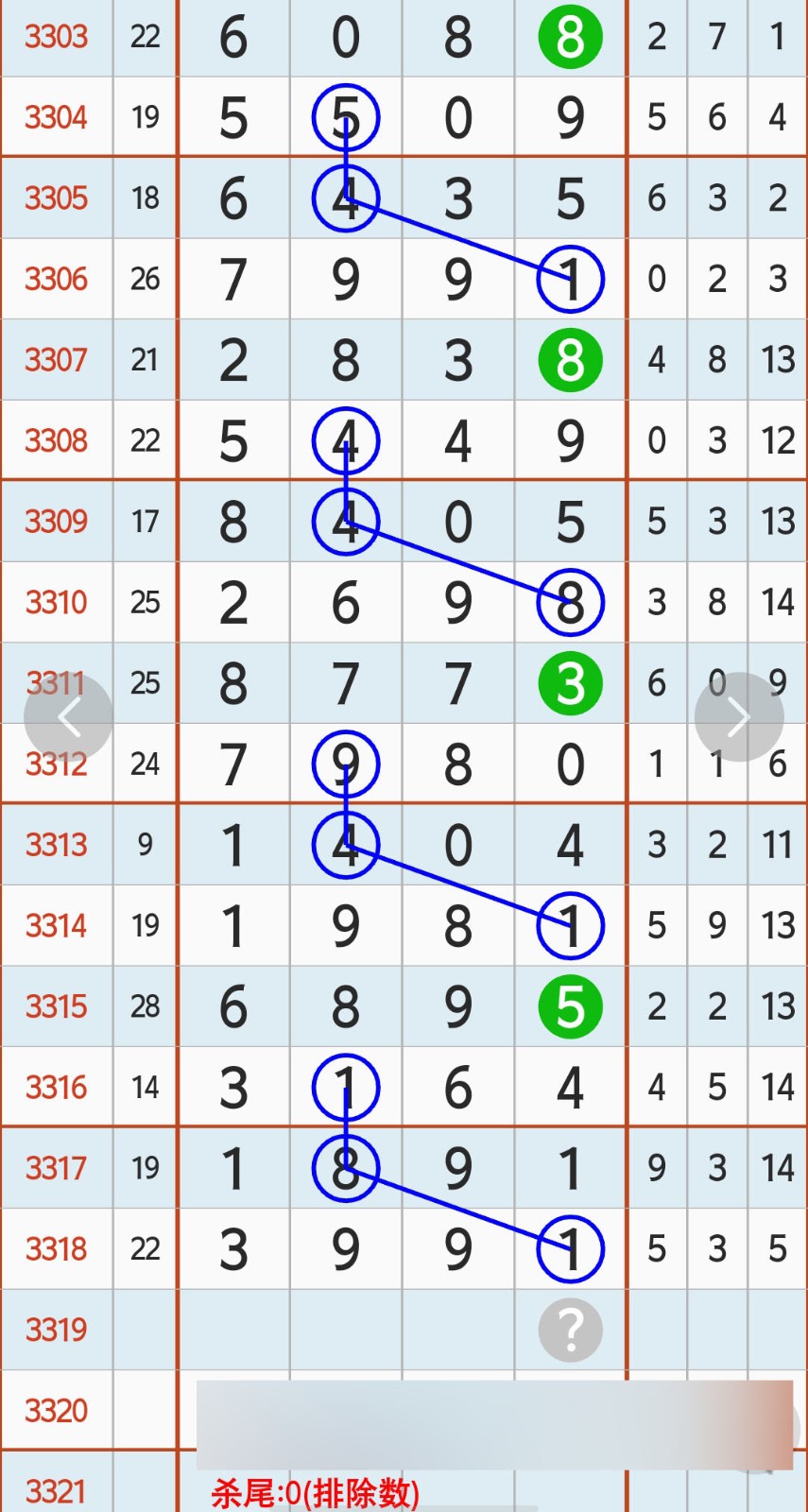Select the blue circled 1 in row 3318
This screenshot has height=1512, width=808.
point(570,1248)
